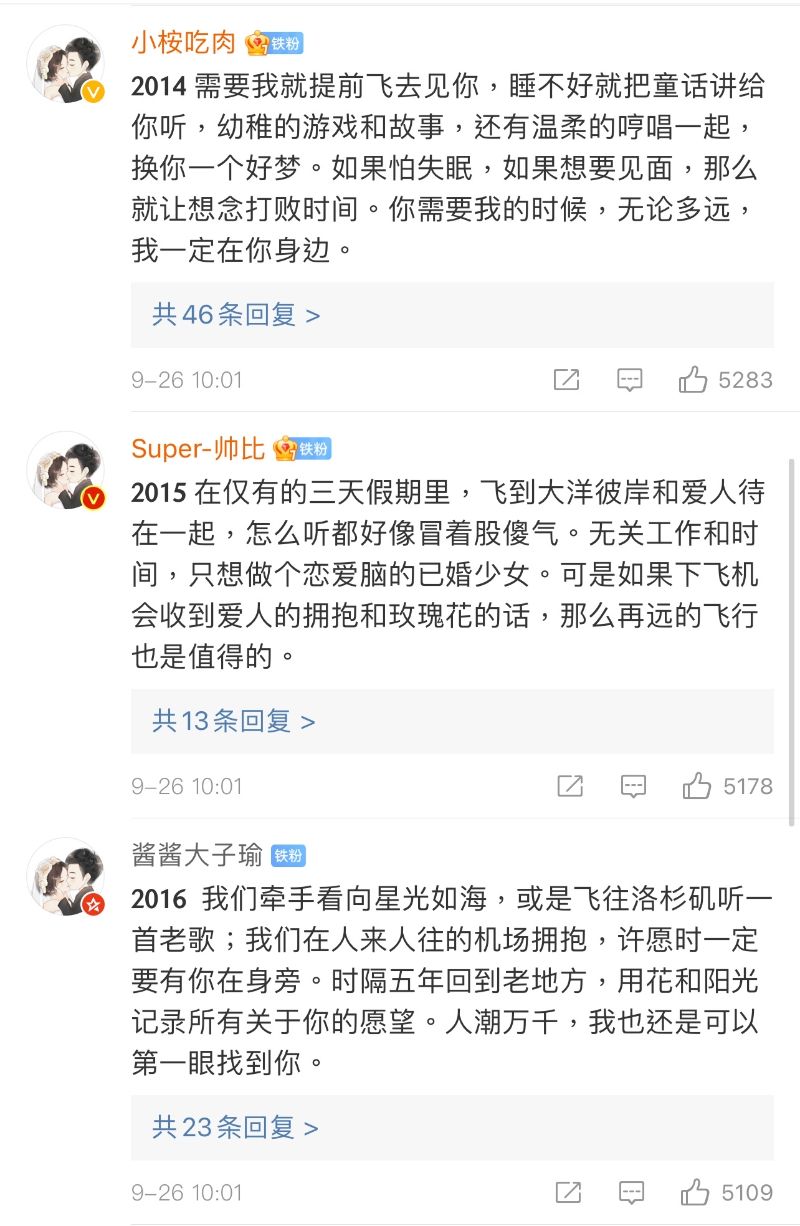This screenshot has width=800, height=1226.
Task: Like 酱酱大子瑜's comment with 5109 likes
Action: pyautogui.click(x=695, y=1192)
